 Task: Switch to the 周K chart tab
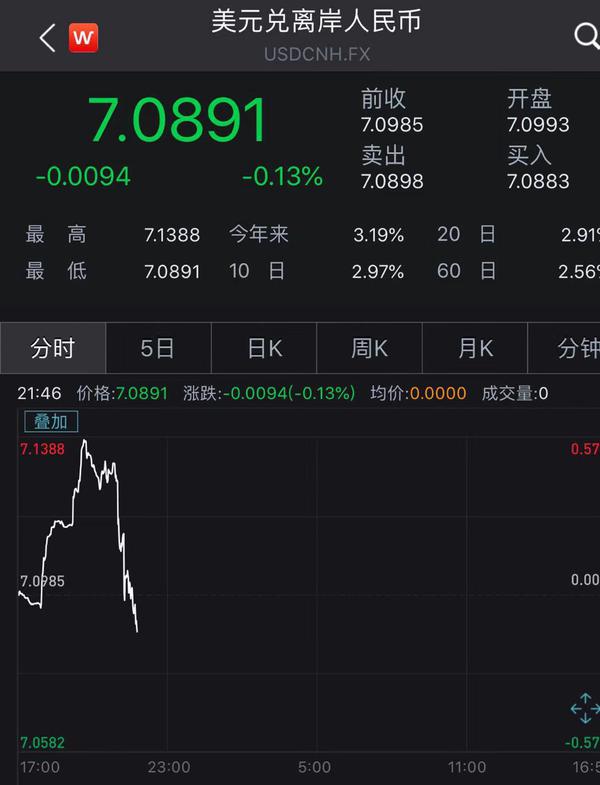click(x=369, y=348)
